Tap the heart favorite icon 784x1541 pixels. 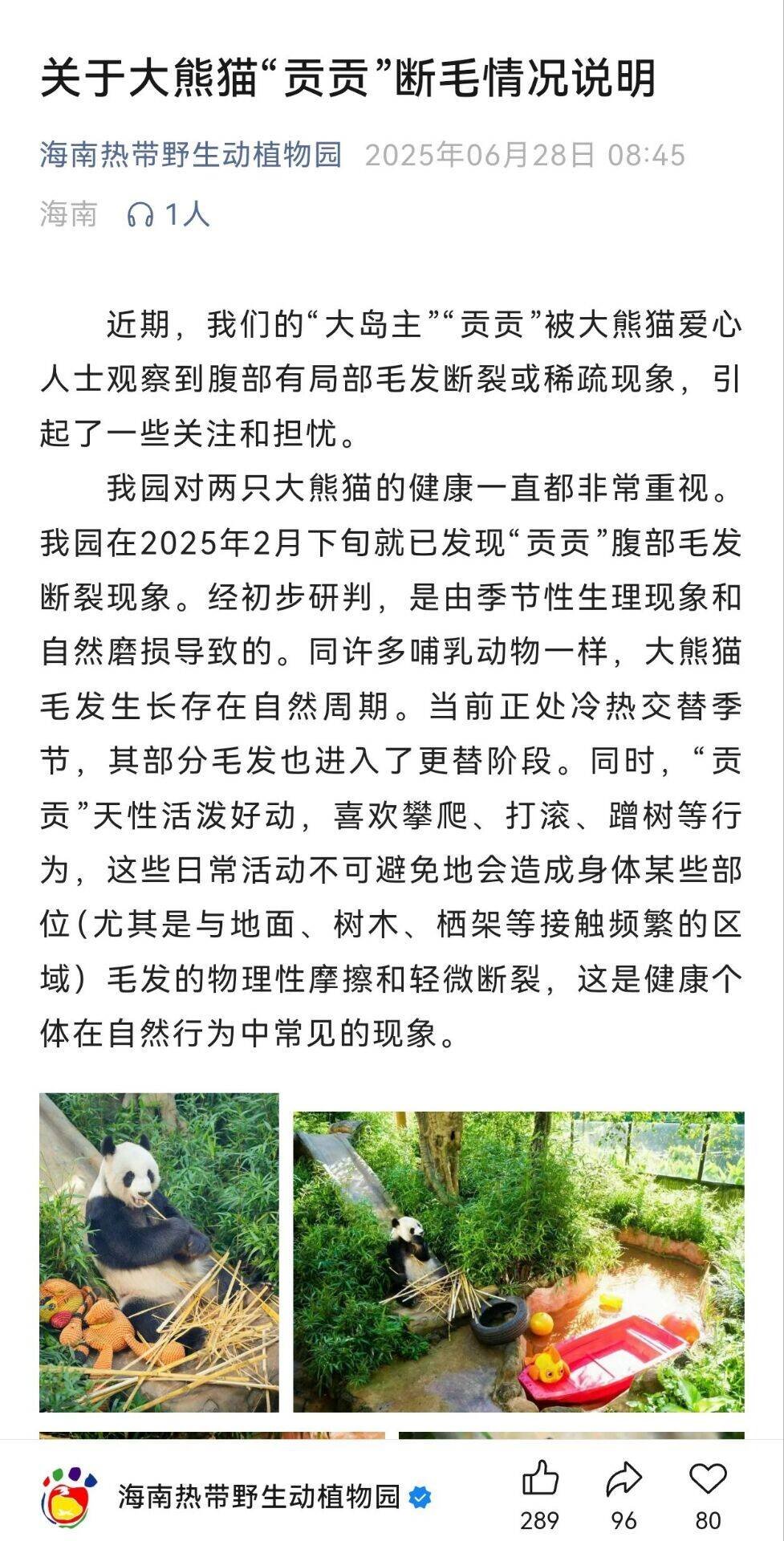coord(708,1478)
